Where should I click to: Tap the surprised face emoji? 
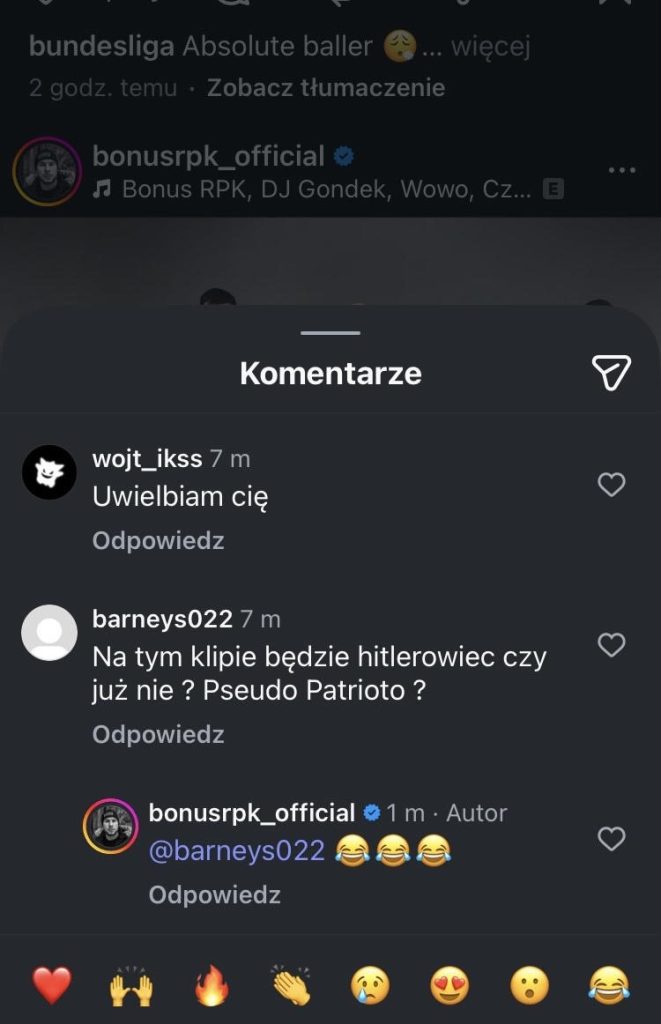tap(530, 987)
